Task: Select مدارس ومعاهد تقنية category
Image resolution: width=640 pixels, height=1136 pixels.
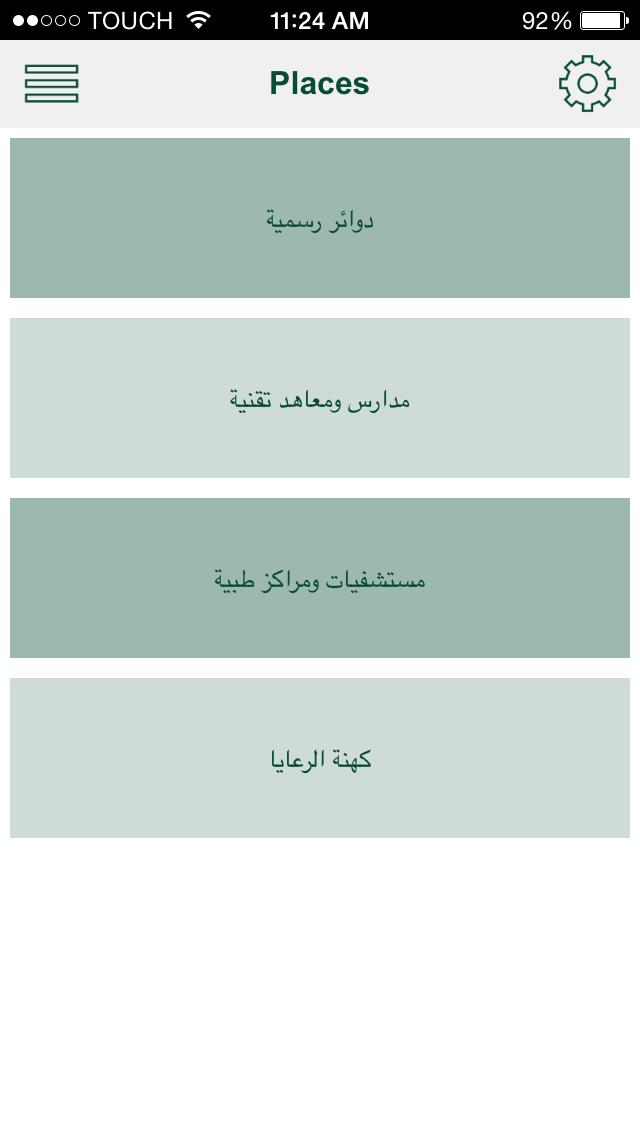Action: [x=320, y=398]
